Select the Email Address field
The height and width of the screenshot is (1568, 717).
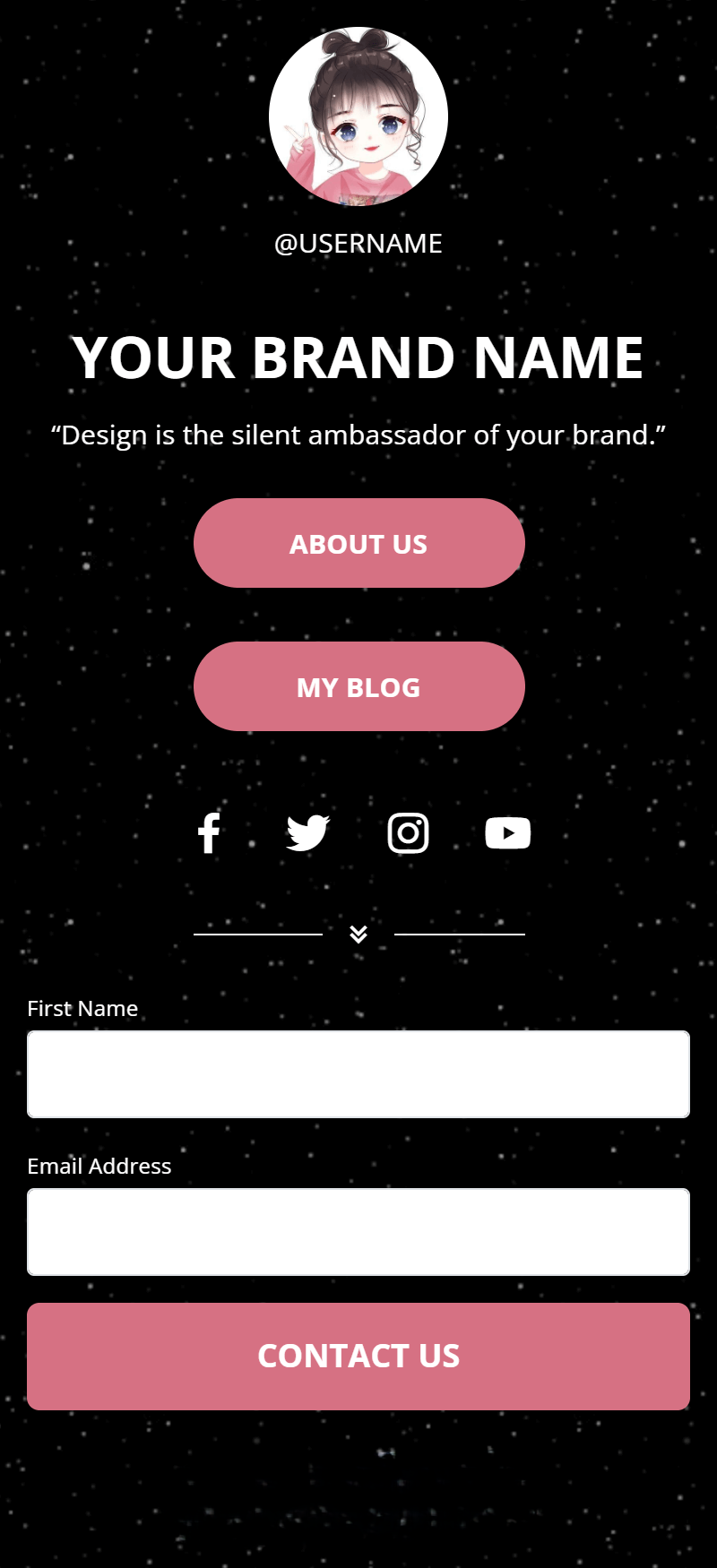coord(358,1231)
